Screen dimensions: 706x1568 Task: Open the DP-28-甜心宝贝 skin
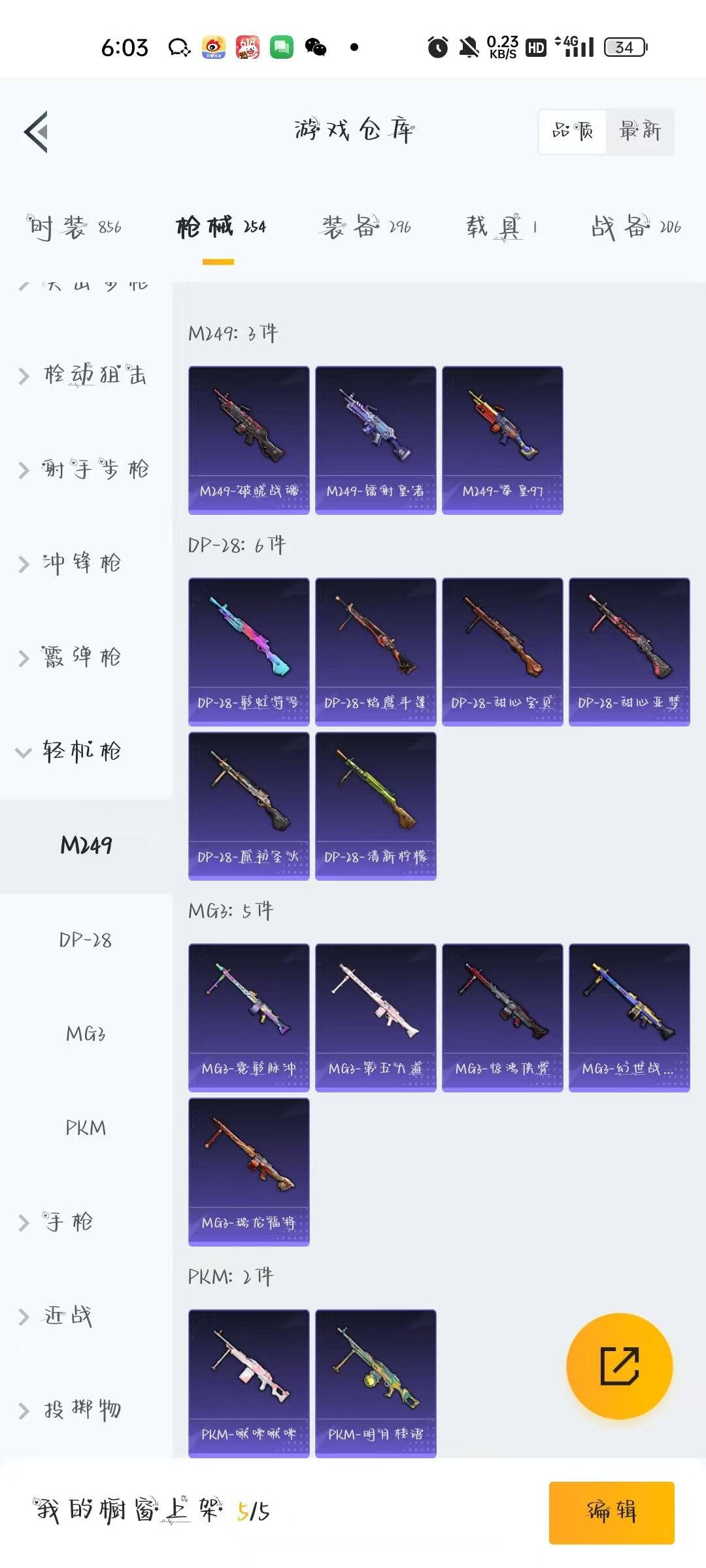(502, 651)
